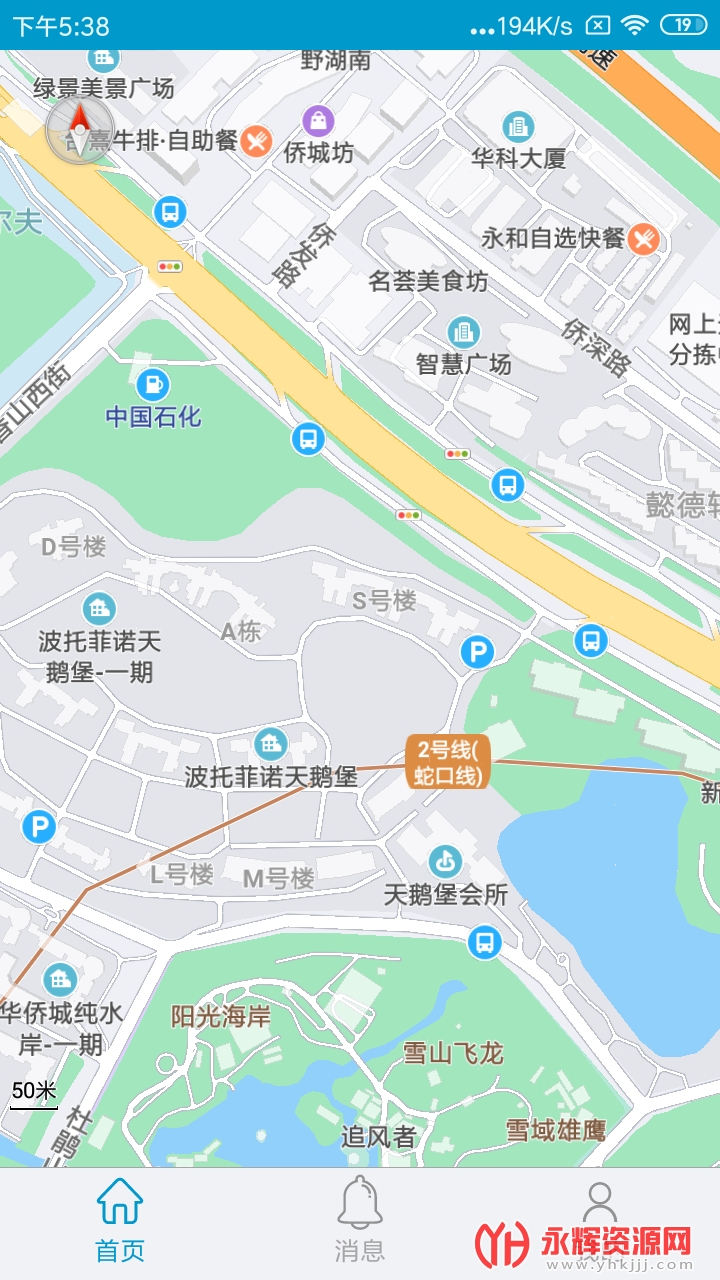Tap the 华侨城纯水岸-一期 residence marker

click(61, 979)
